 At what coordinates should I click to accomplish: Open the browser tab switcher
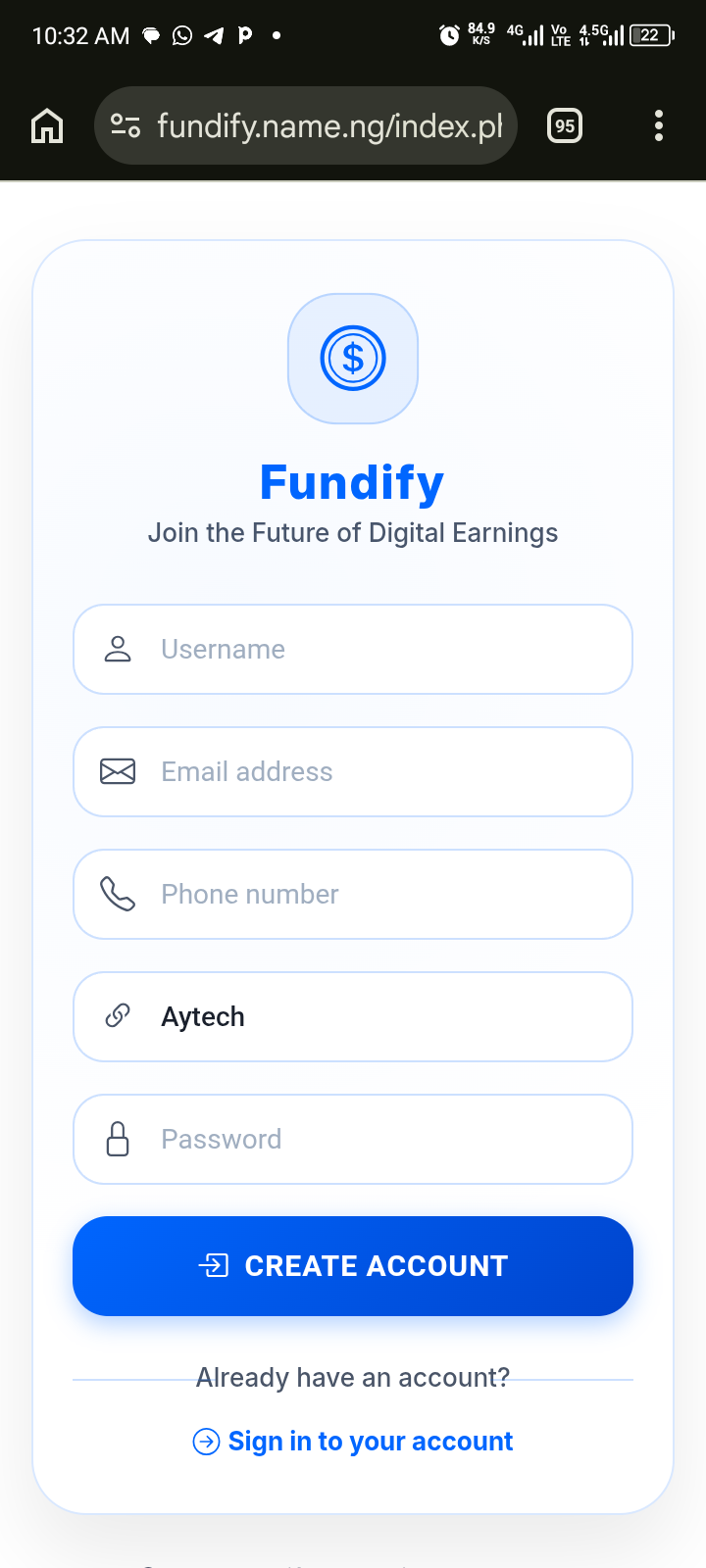point(564,125)
